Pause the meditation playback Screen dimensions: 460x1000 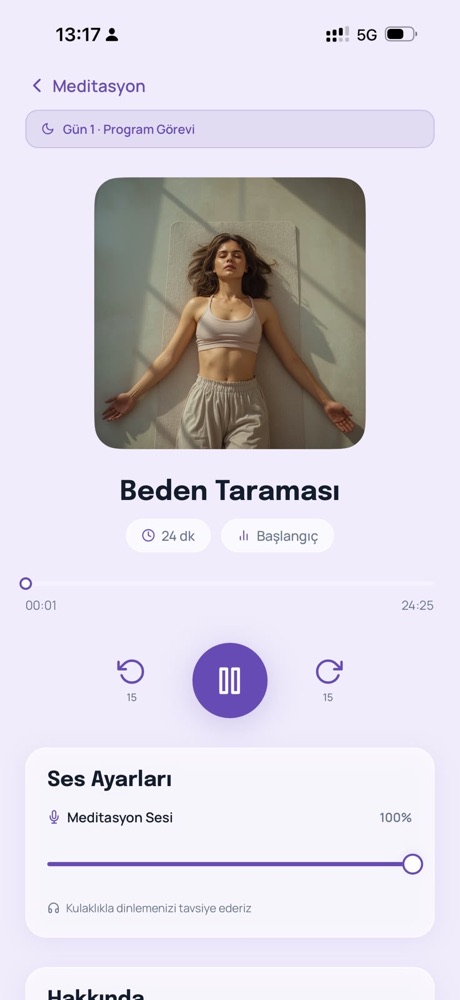pyautogui.click(x=230, y=680)
